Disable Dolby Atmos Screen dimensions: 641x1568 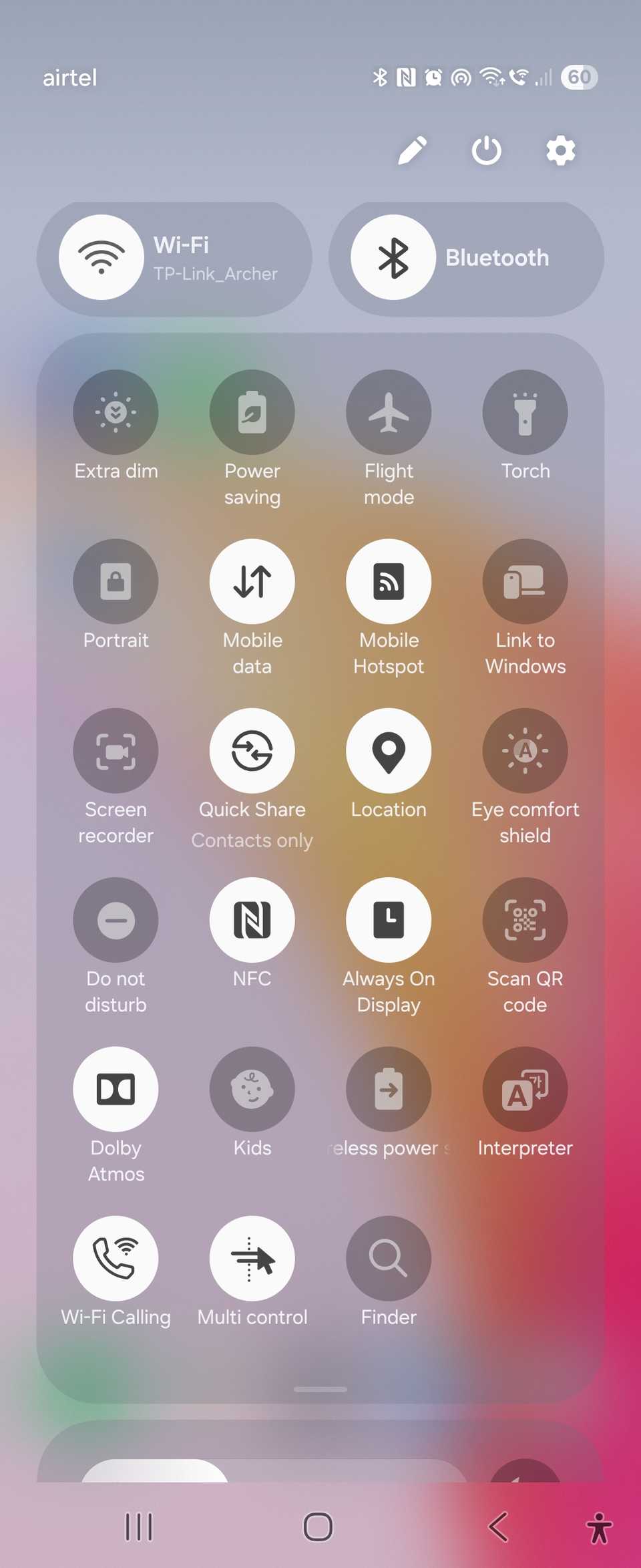click(116, 1089)
